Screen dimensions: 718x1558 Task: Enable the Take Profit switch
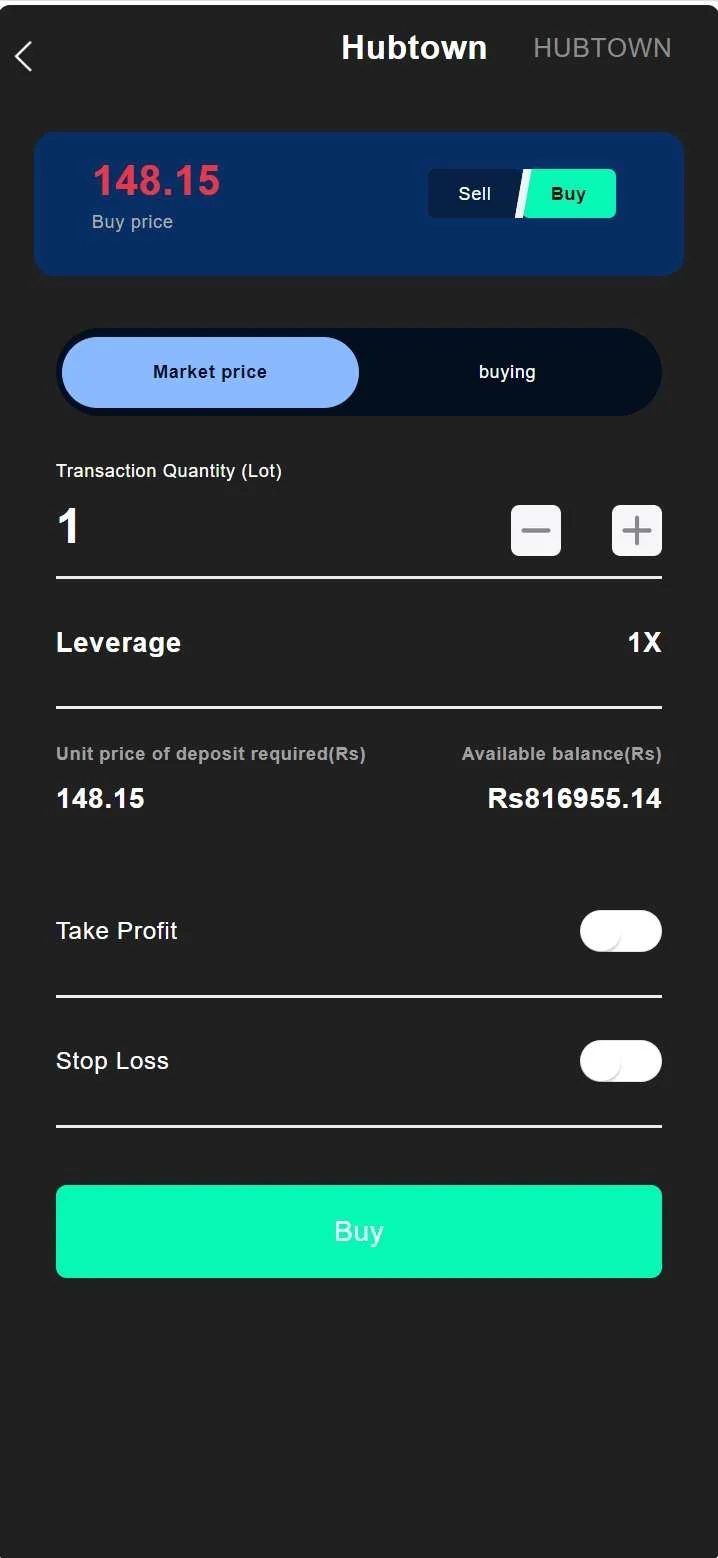[x=620, y=931]
